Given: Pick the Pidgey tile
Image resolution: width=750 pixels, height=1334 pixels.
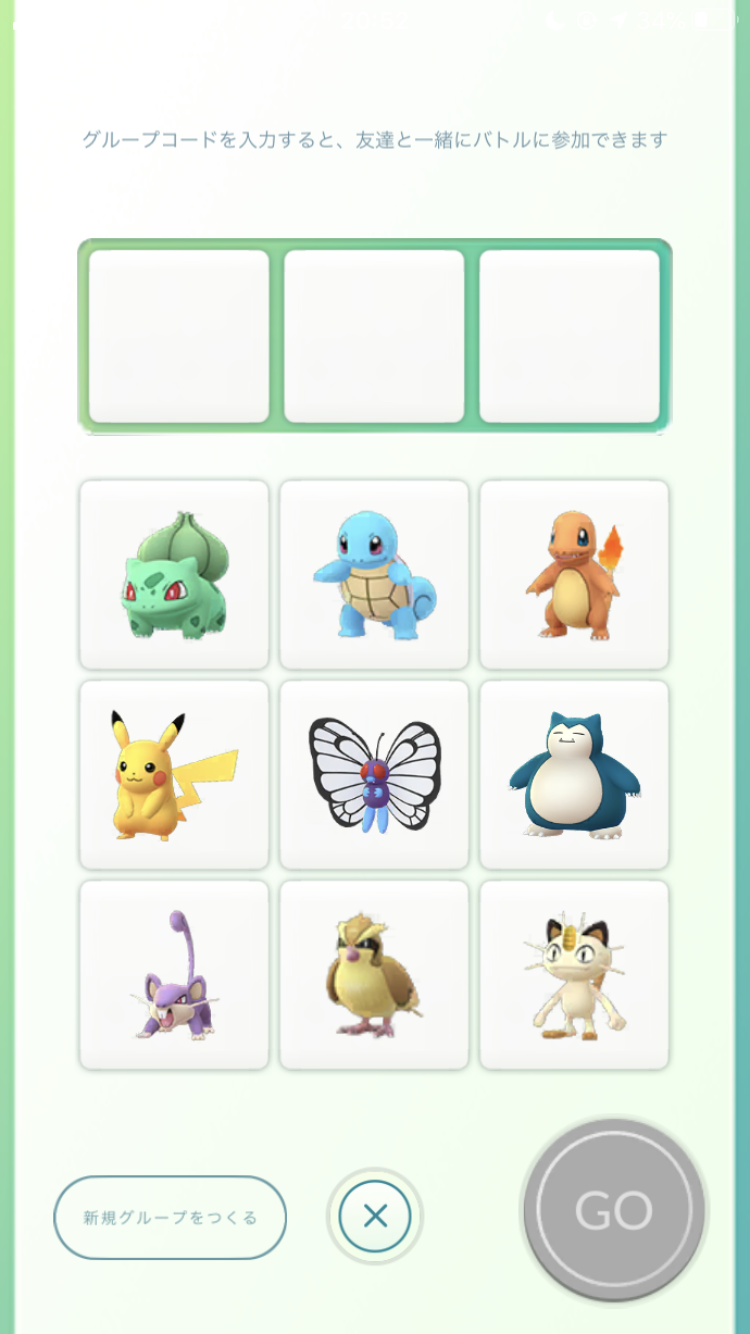Looking at the screenshot, I should (374, 975).
